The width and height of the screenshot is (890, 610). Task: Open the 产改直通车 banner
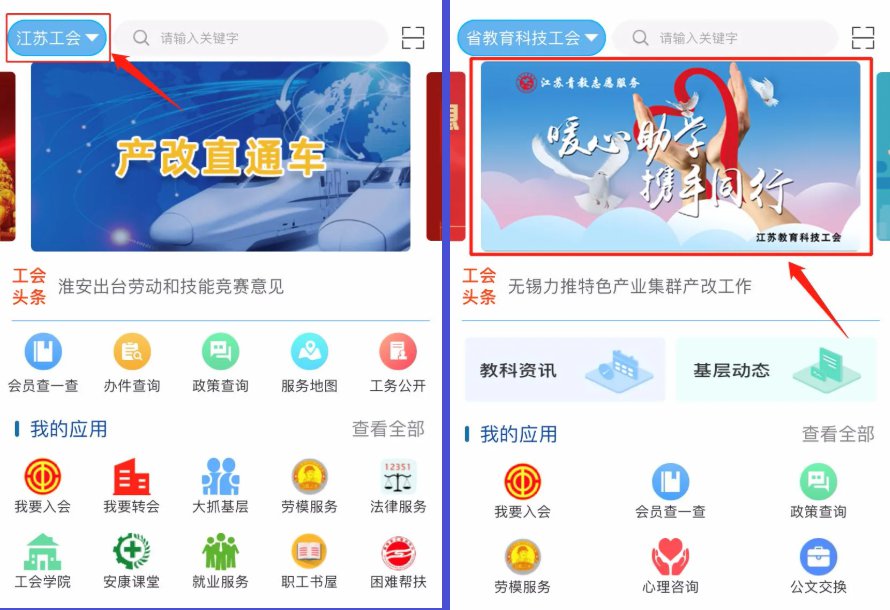(220, 156)
